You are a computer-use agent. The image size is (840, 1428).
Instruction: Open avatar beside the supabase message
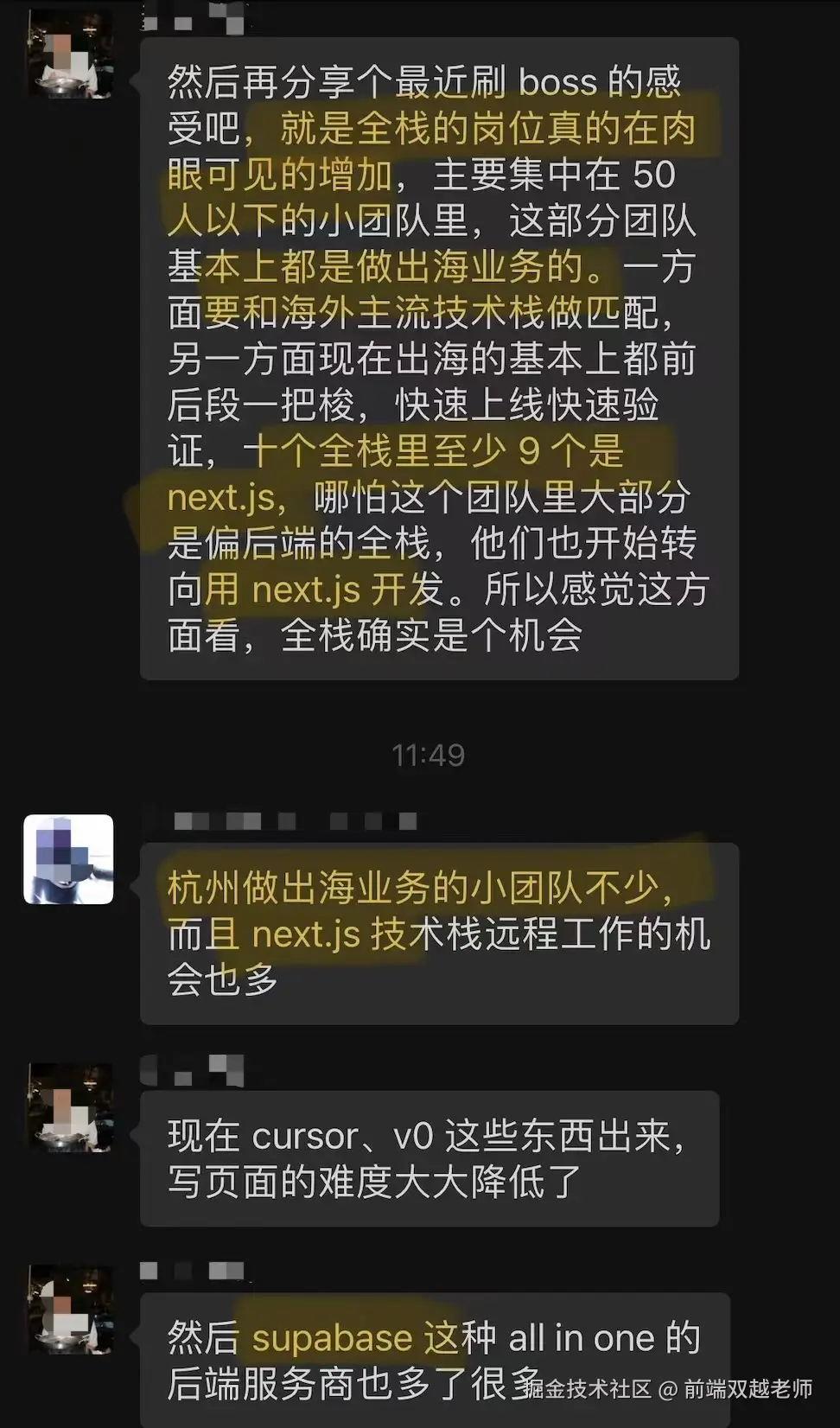tap(69, 1310)
